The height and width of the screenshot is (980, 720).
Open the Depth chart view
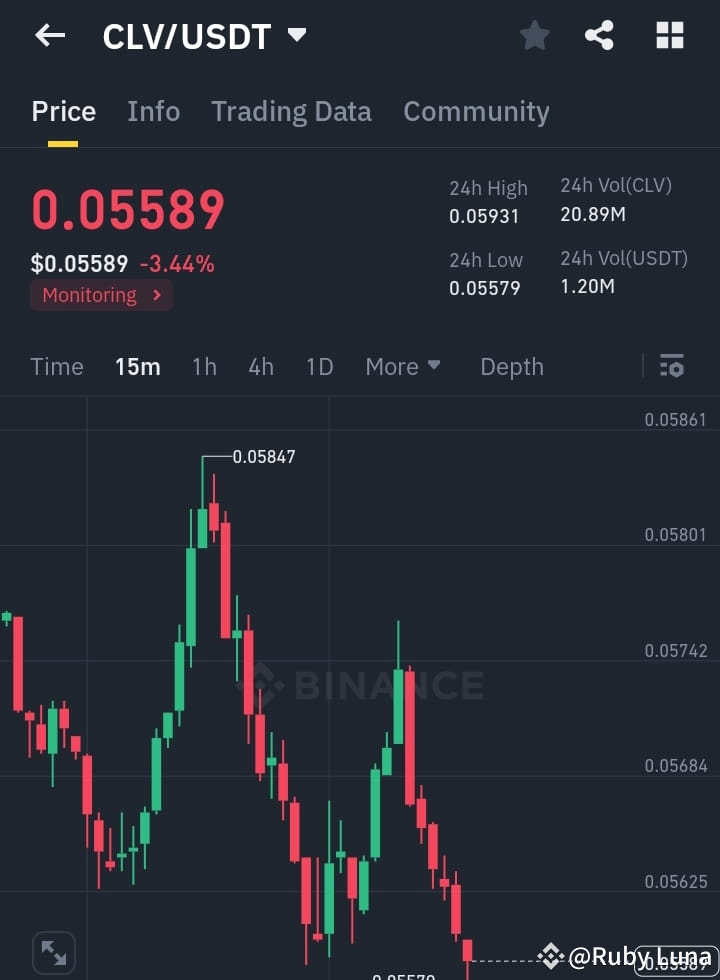point(511,366)
